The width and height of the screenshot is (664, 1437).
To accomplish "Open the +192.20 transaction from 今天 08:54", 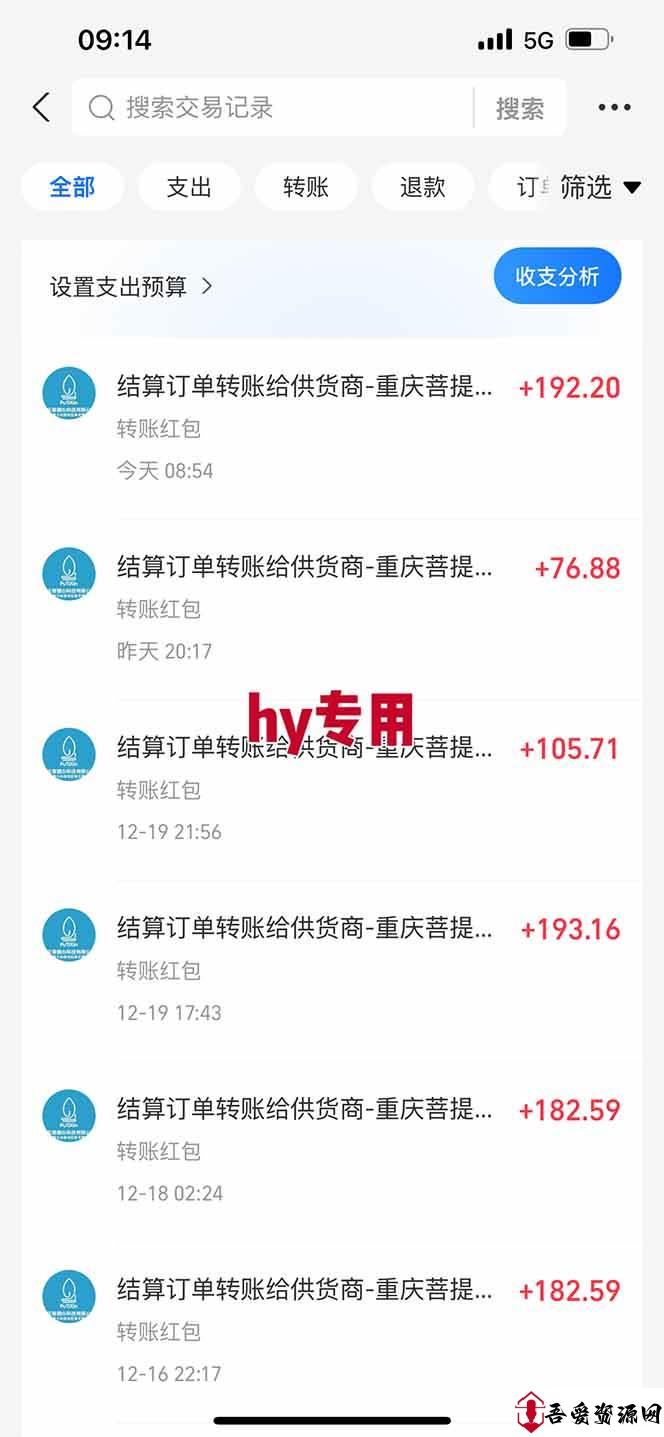I will tap(332, 427).
